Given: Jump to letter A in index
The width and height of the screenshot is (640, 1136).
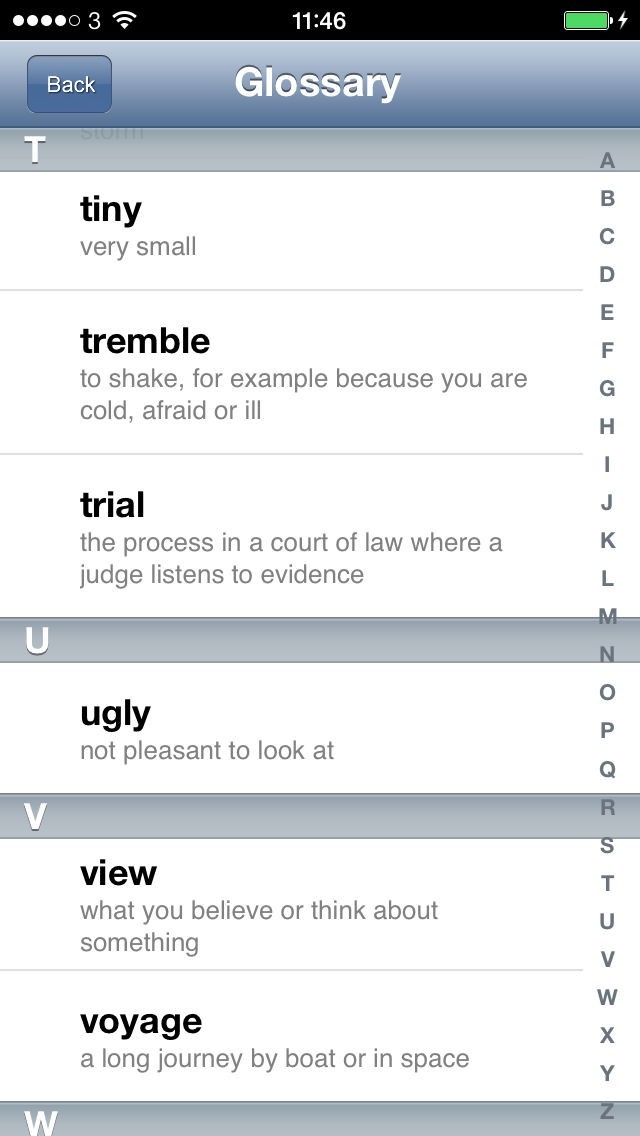Looking at the screenshot, I should click(607, 161).
